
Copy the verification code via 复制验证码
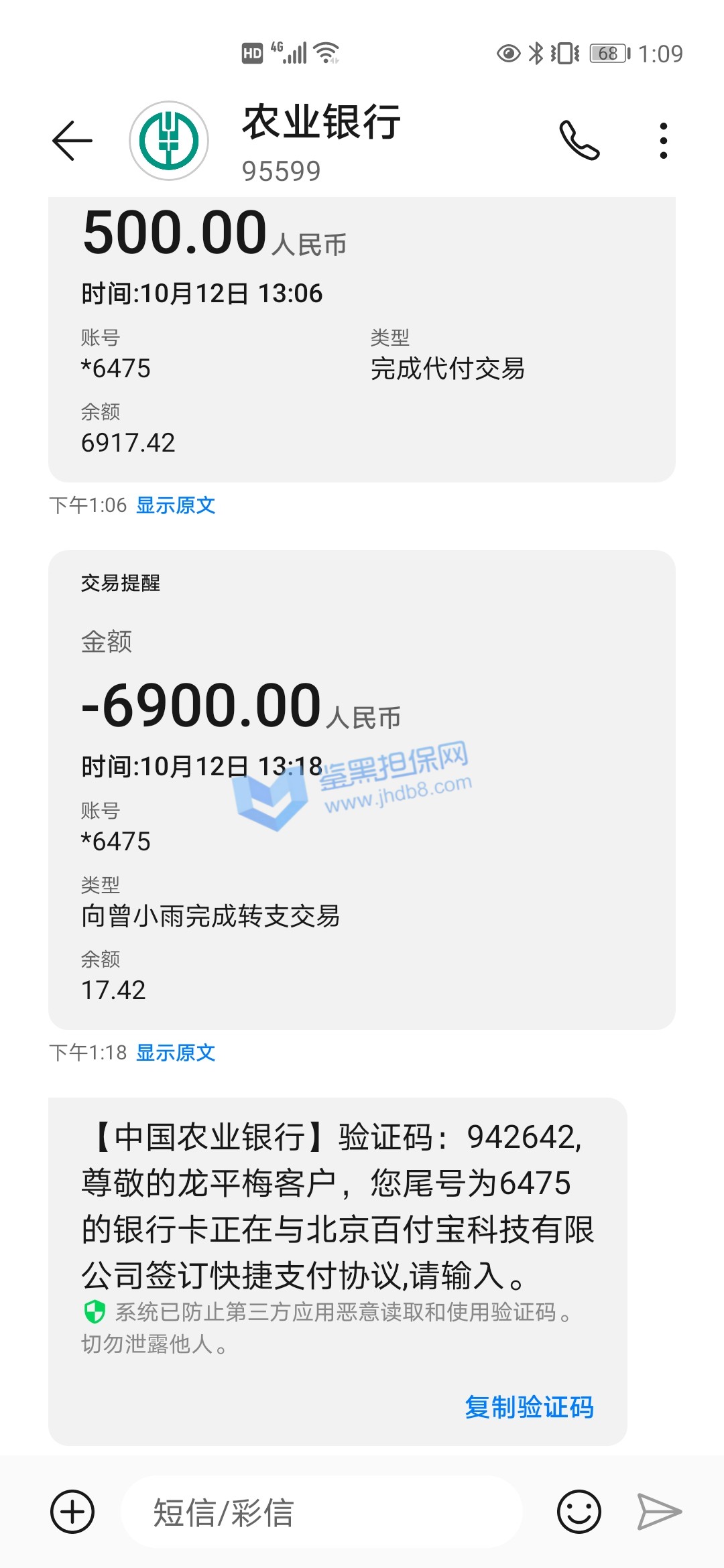tap(529, 1407)
